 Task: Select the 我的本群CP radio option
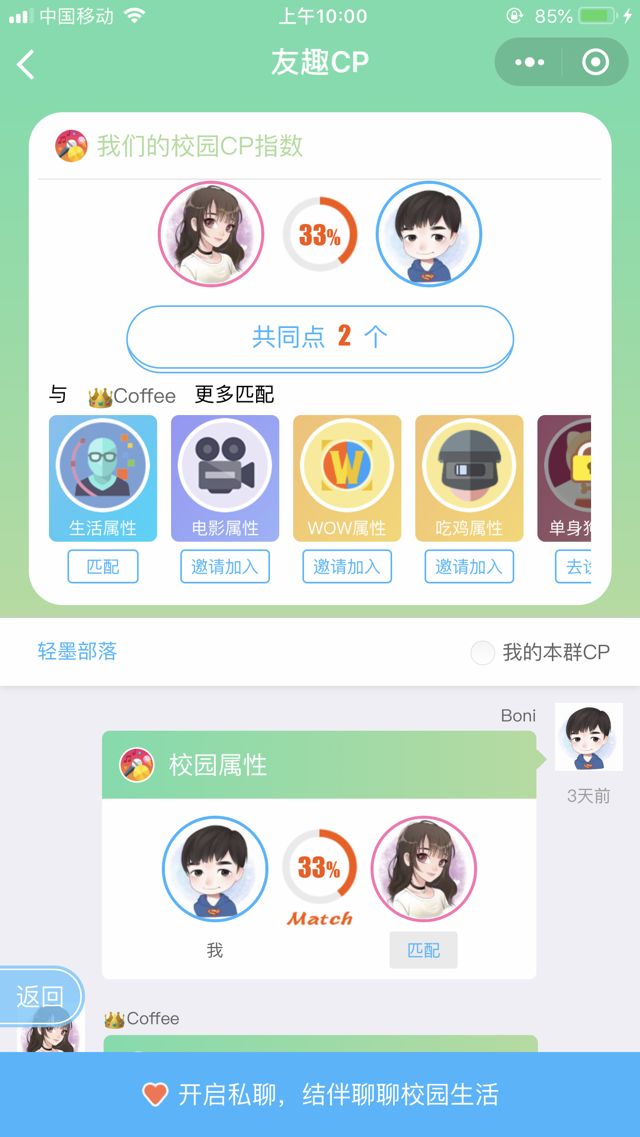[483, 653]
